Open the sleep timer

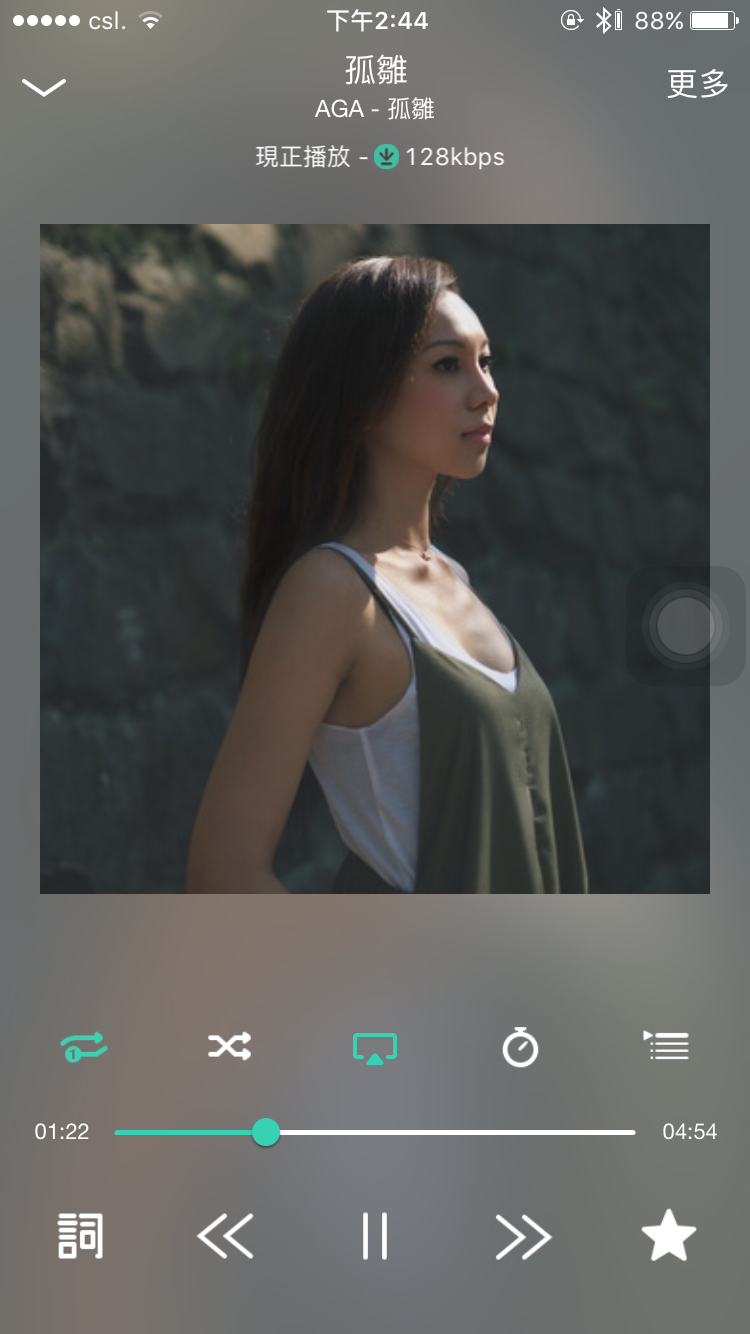520,1047
